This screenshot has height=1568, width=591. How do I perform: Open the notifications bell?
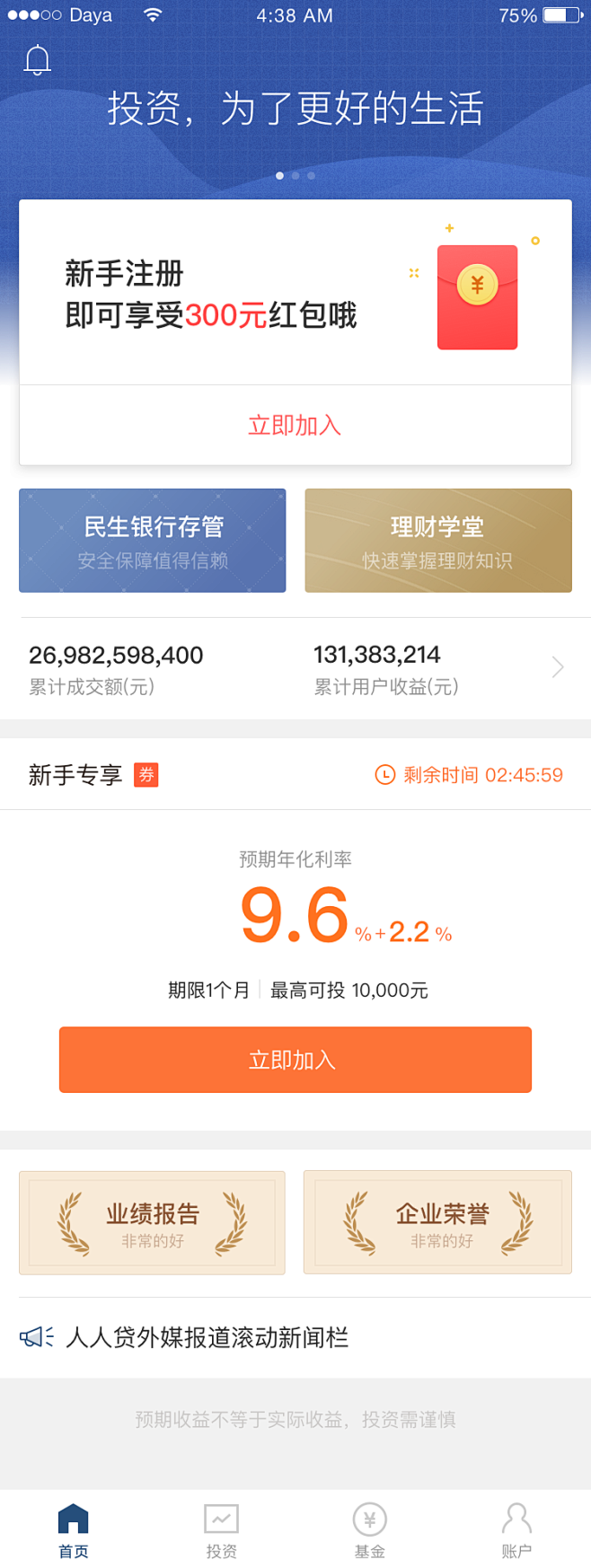coord(37,60)
